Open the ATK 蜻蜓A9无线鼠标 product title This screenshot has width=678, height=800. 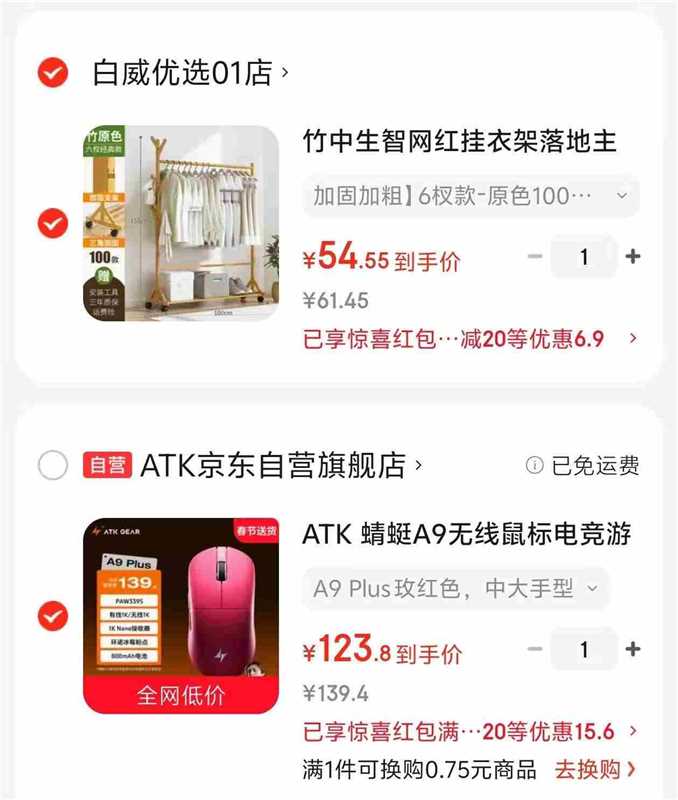tap(466, 534)
